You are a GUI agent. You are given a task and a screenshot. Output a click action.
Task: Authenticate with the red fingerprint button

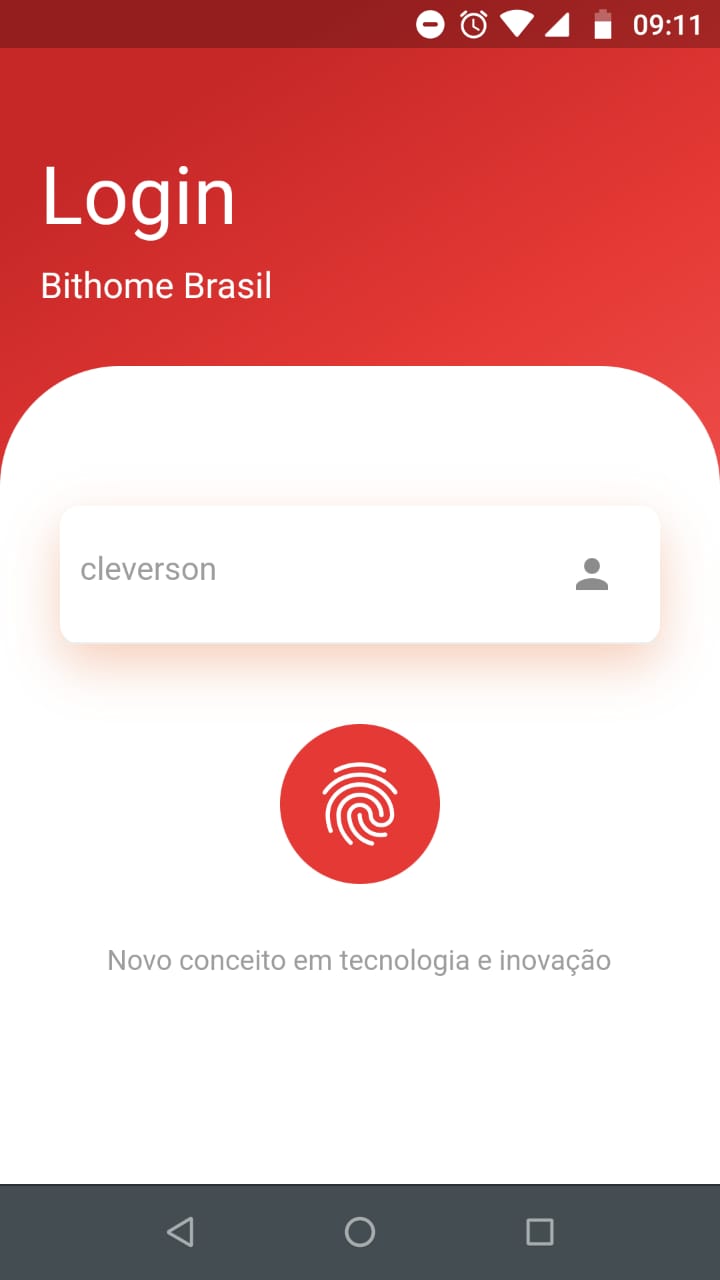coord(360,804)
